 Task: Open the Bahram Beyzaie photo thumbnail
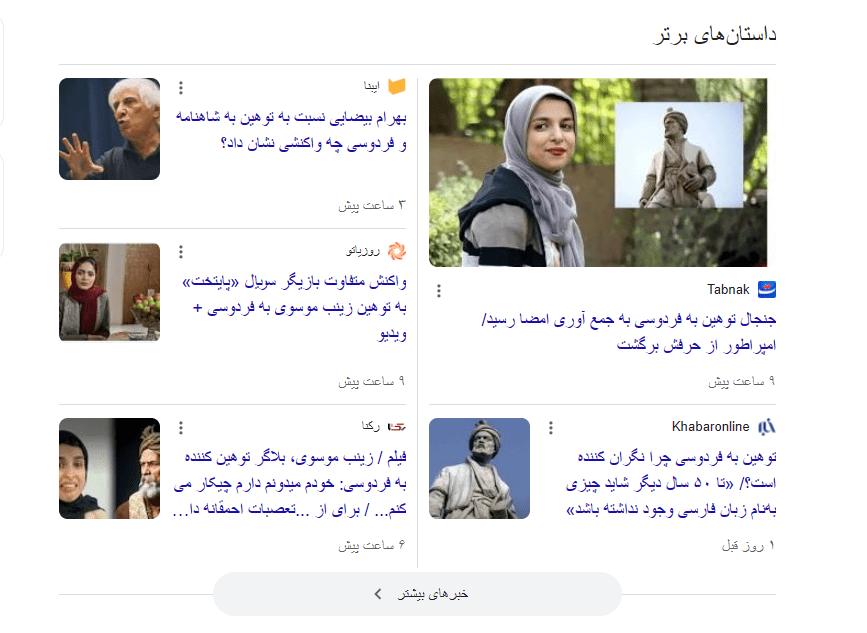click(x=109, y=129)
